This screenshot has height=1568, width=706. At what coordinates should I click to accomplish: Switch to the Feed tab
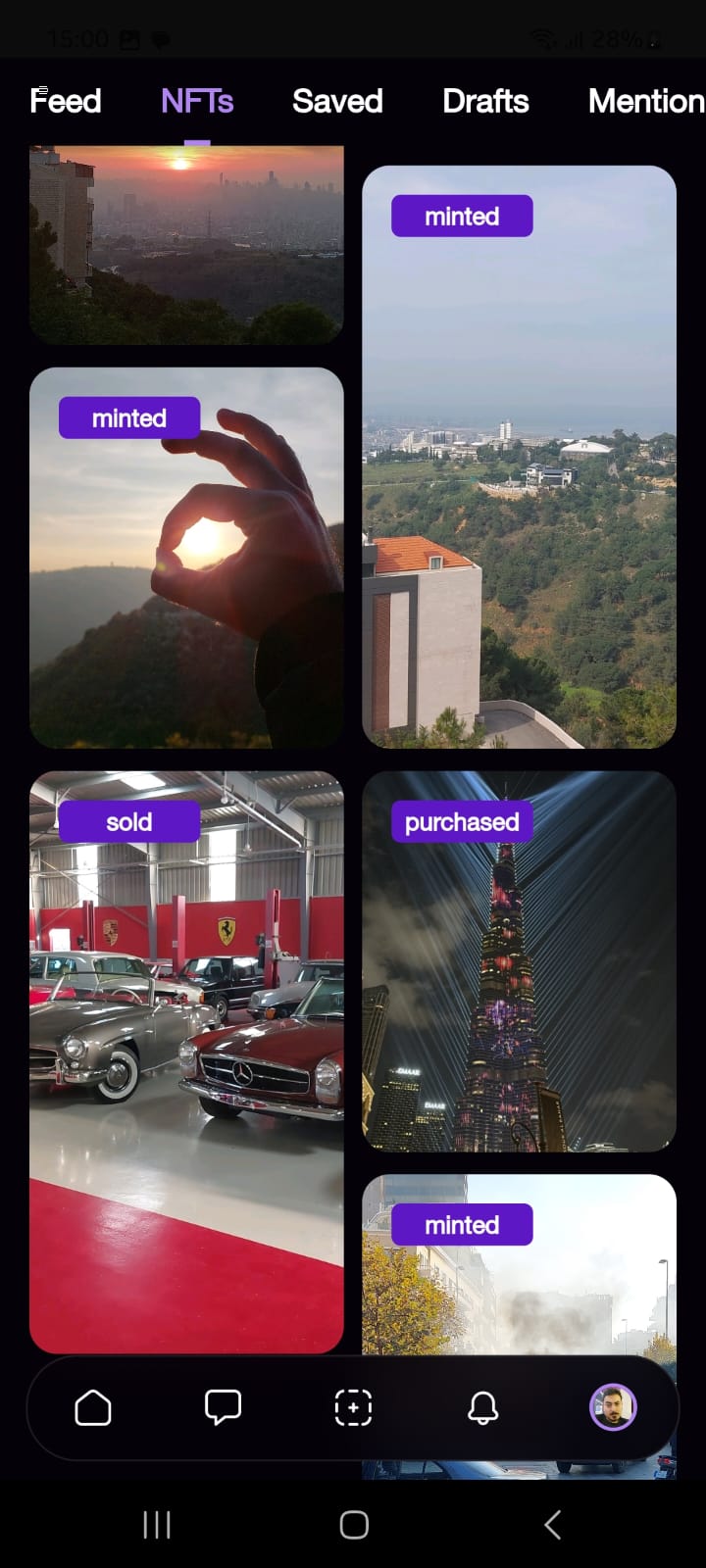click(x=66, y=101)
